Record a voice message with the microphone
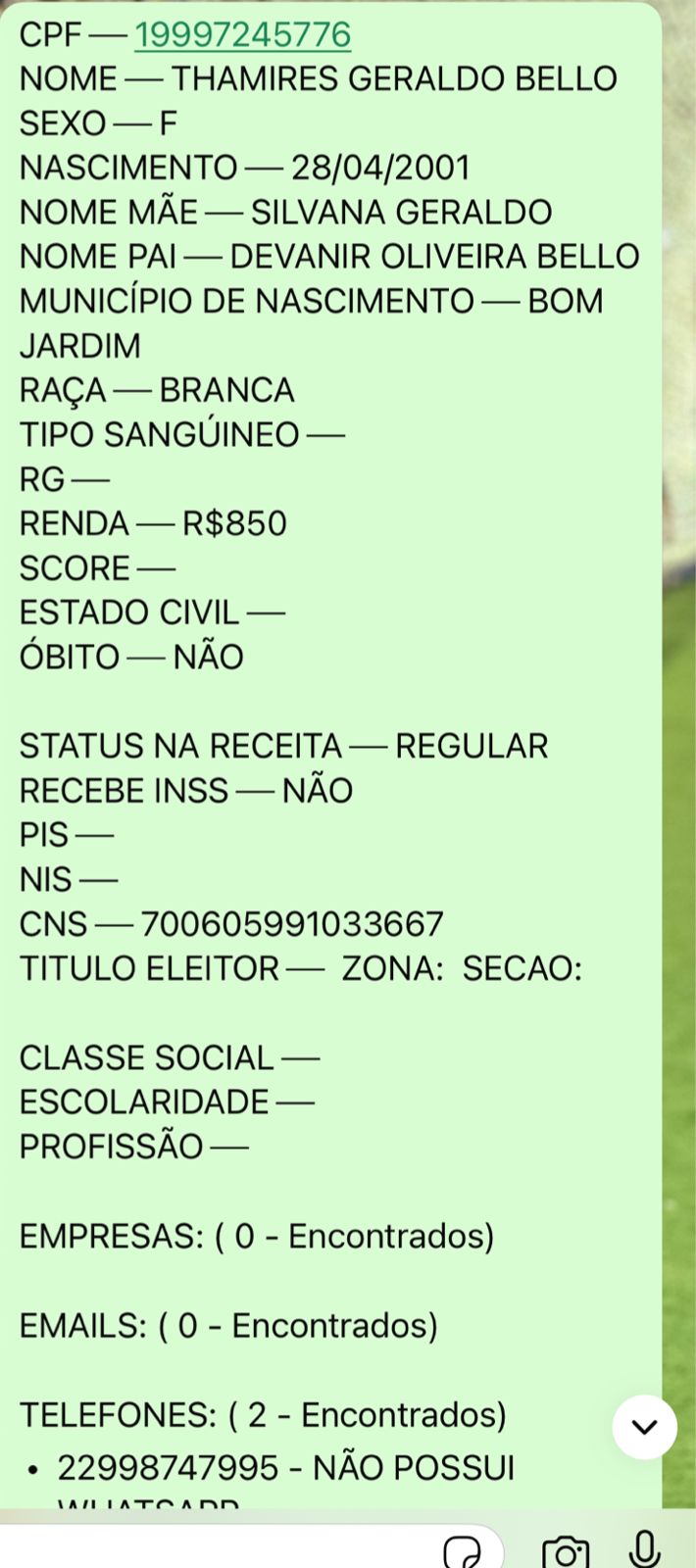Viewport: 696px width, 1568px height. pyautogui.click(x=644, y=1549)
